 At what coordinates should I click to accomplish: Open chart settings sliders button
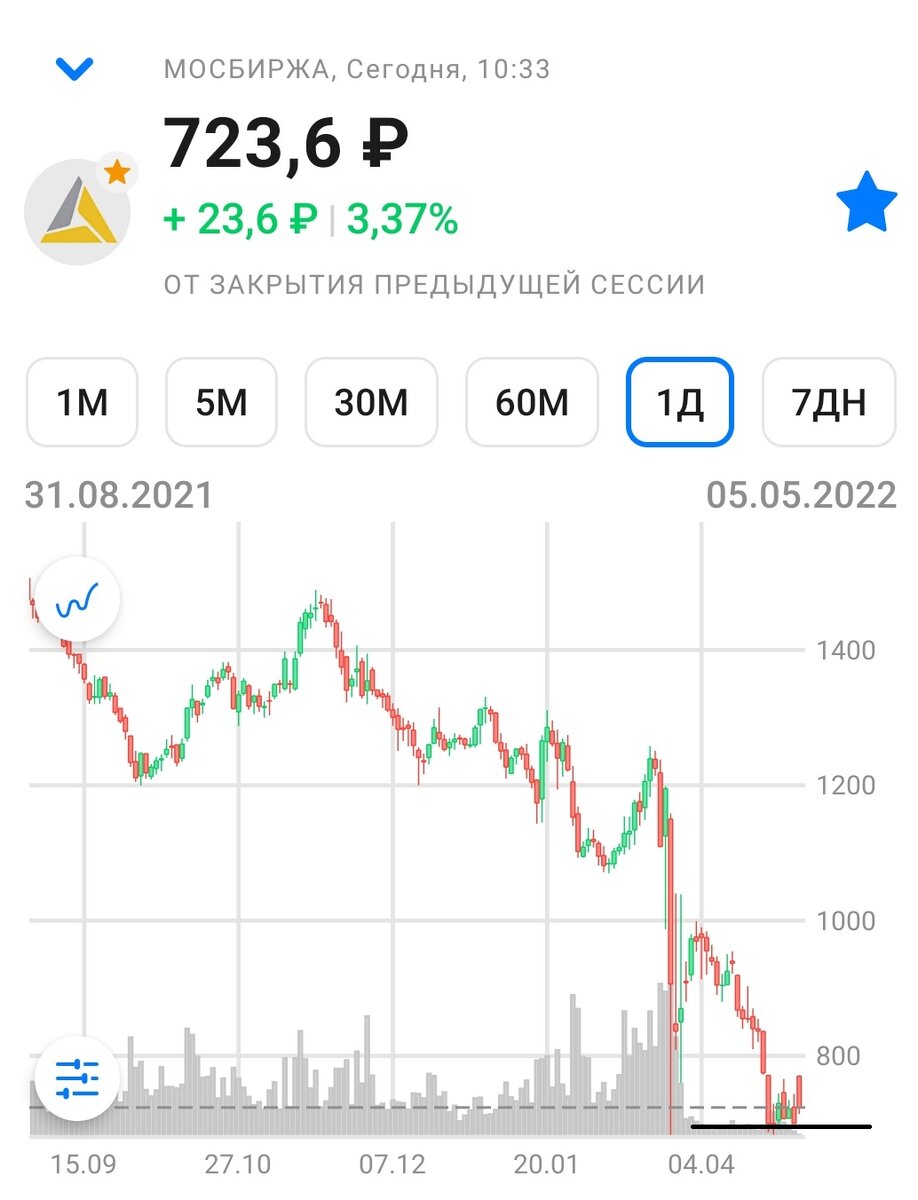click(x=77, y=1079)
